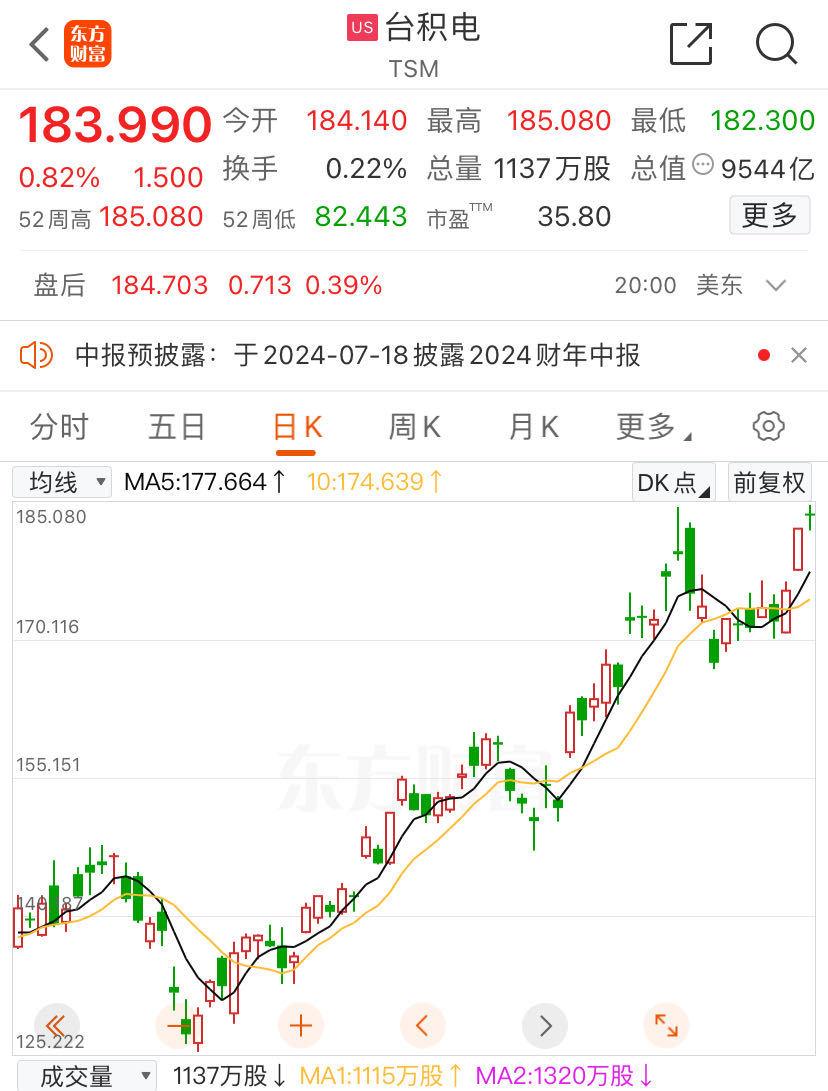Expand the chart to fullscreen
Image resolution: width=828 pixels, height=1091 pixels.
click(665, 1025)
